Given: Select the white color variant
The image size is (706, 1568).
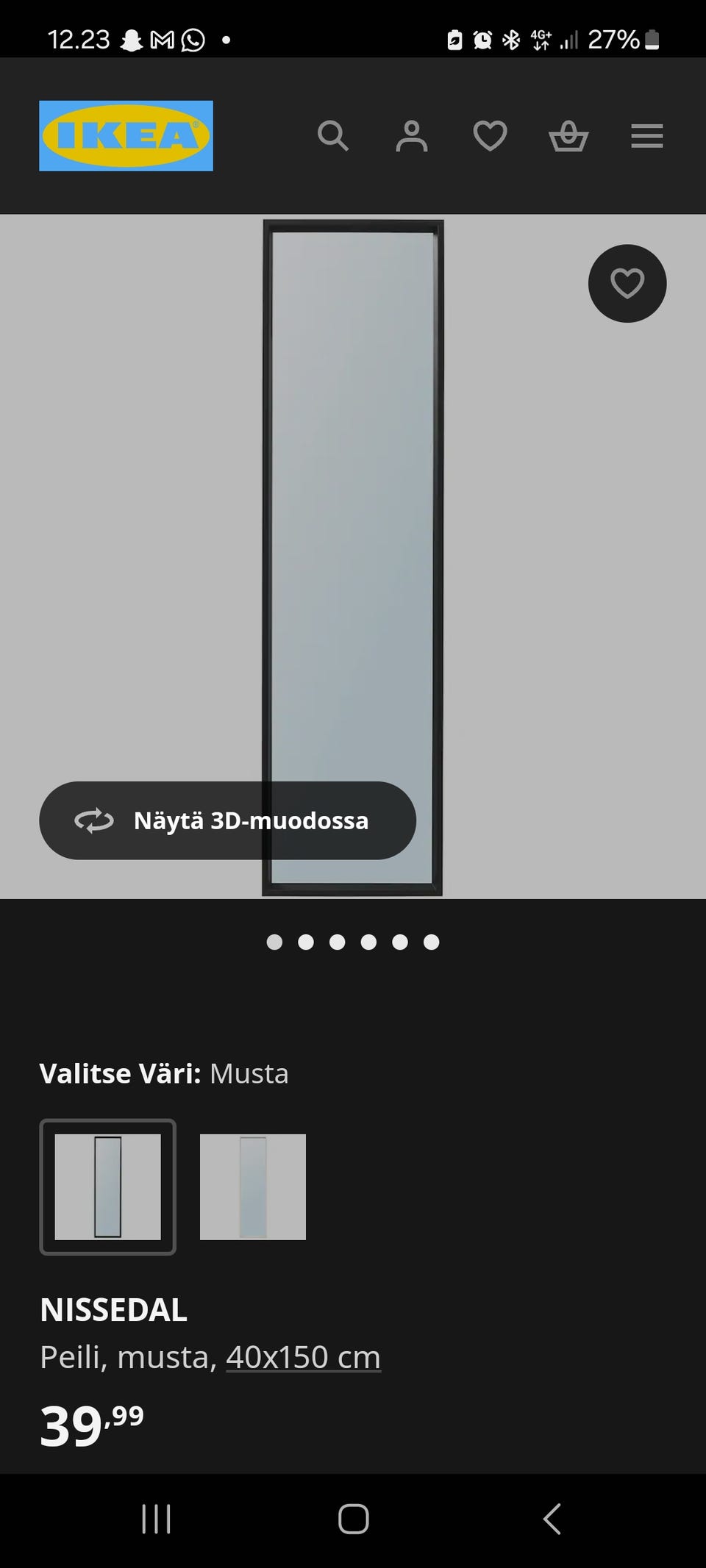Looking at the screenshot, I should (x=252, y=1187).
